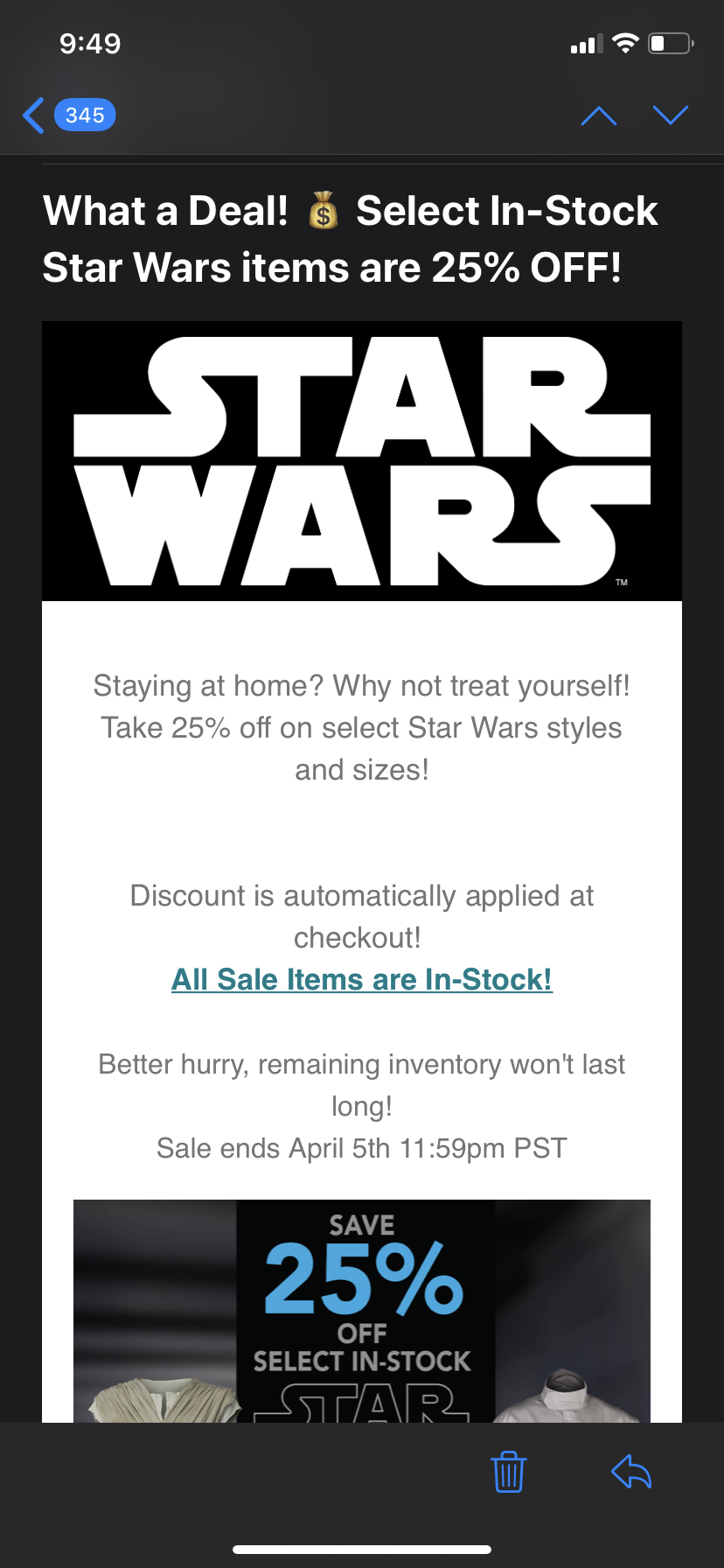This screenshot has height=1568, width=724.
Task: Open the All Sale Items are In-Stock link
Action: click(x=362, y=979)
